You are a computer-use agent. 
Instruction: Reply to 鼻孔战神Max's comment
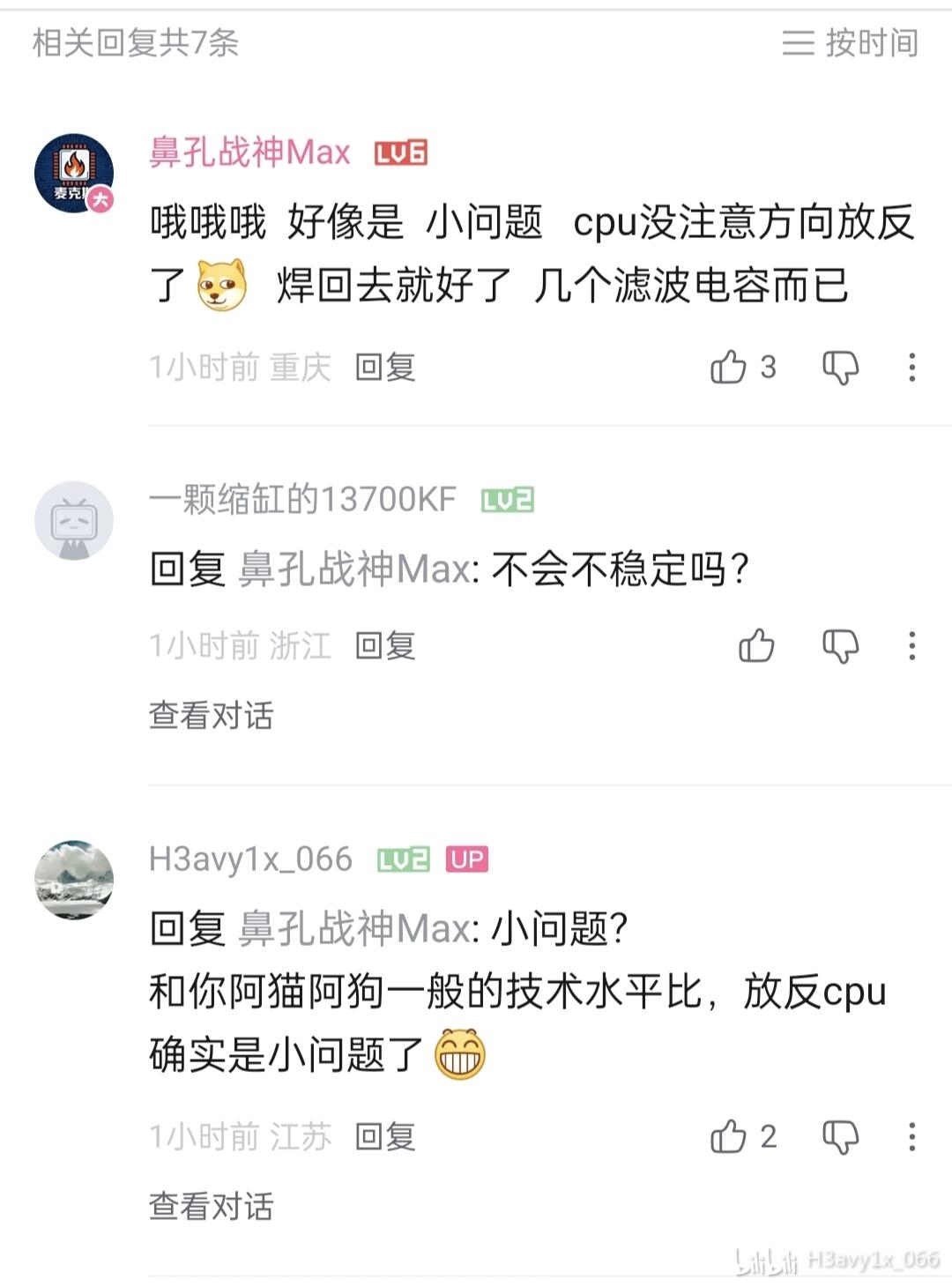point(385,367)
